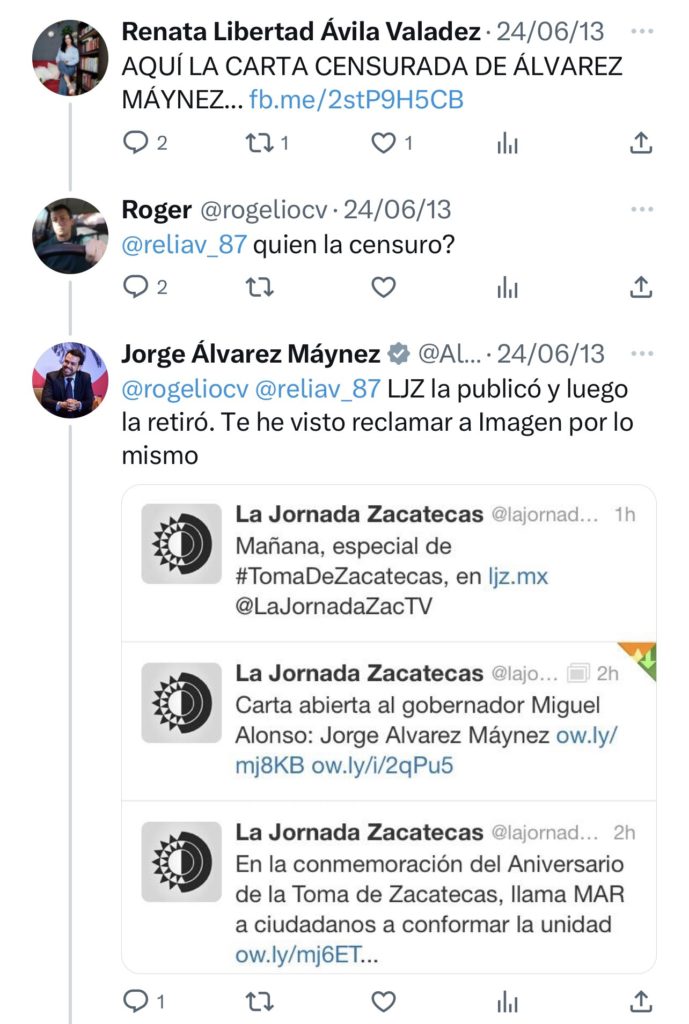The width and height of the screenshot is (689, 1024).
Task: Like Renata's tweet about the carta censurada
Action: (383, 144)
